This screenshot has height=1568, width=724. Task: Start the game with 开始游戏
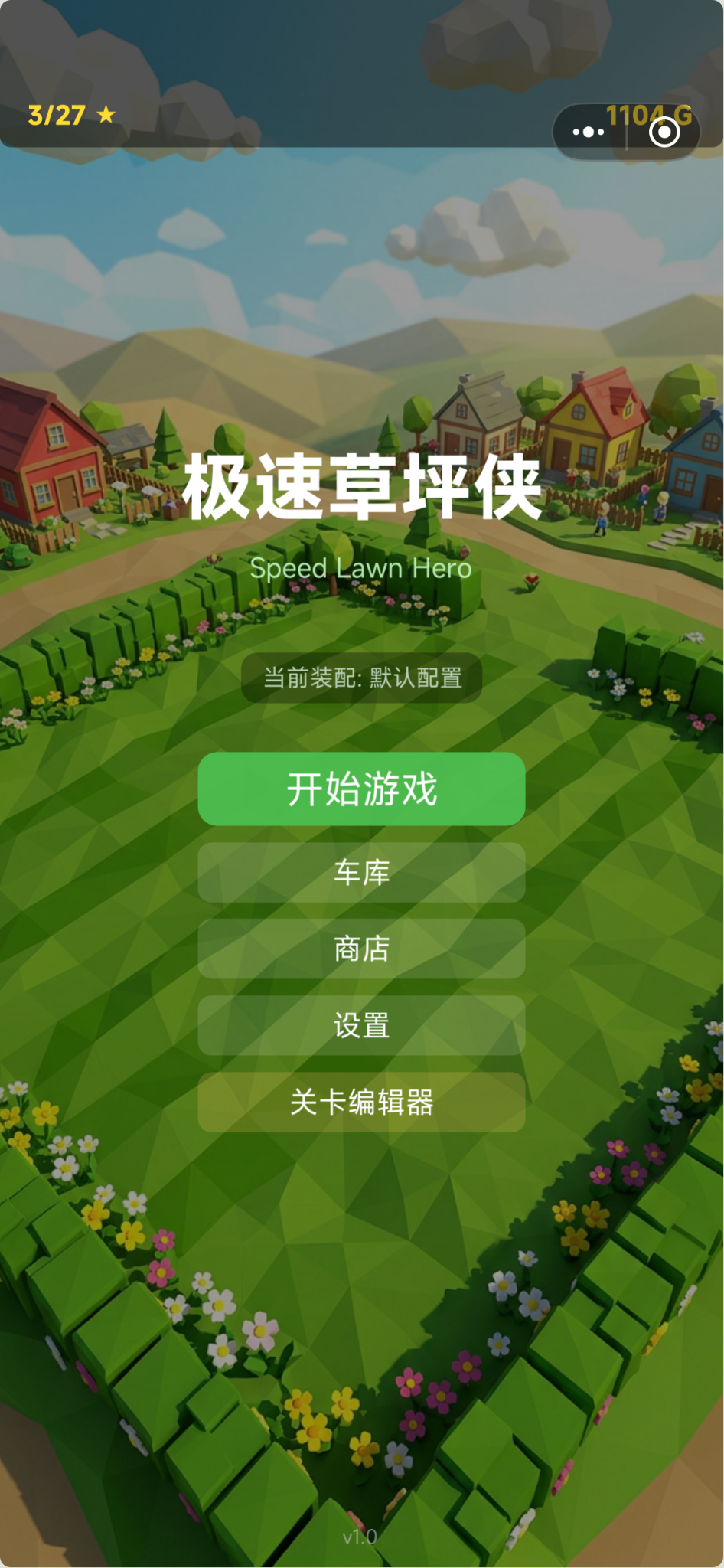[x=361, y=789]
